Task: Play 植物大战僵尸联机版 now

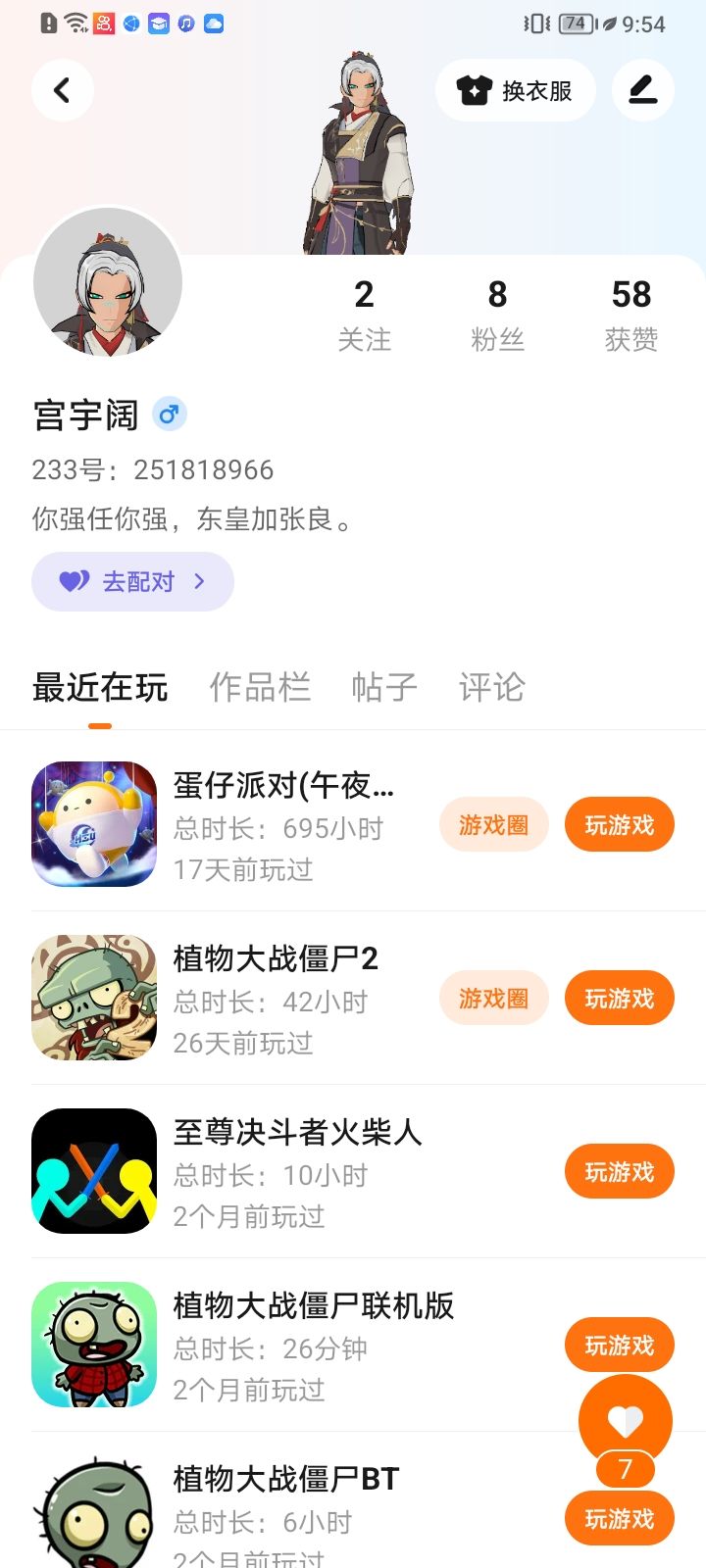Action: point(619,1344)
